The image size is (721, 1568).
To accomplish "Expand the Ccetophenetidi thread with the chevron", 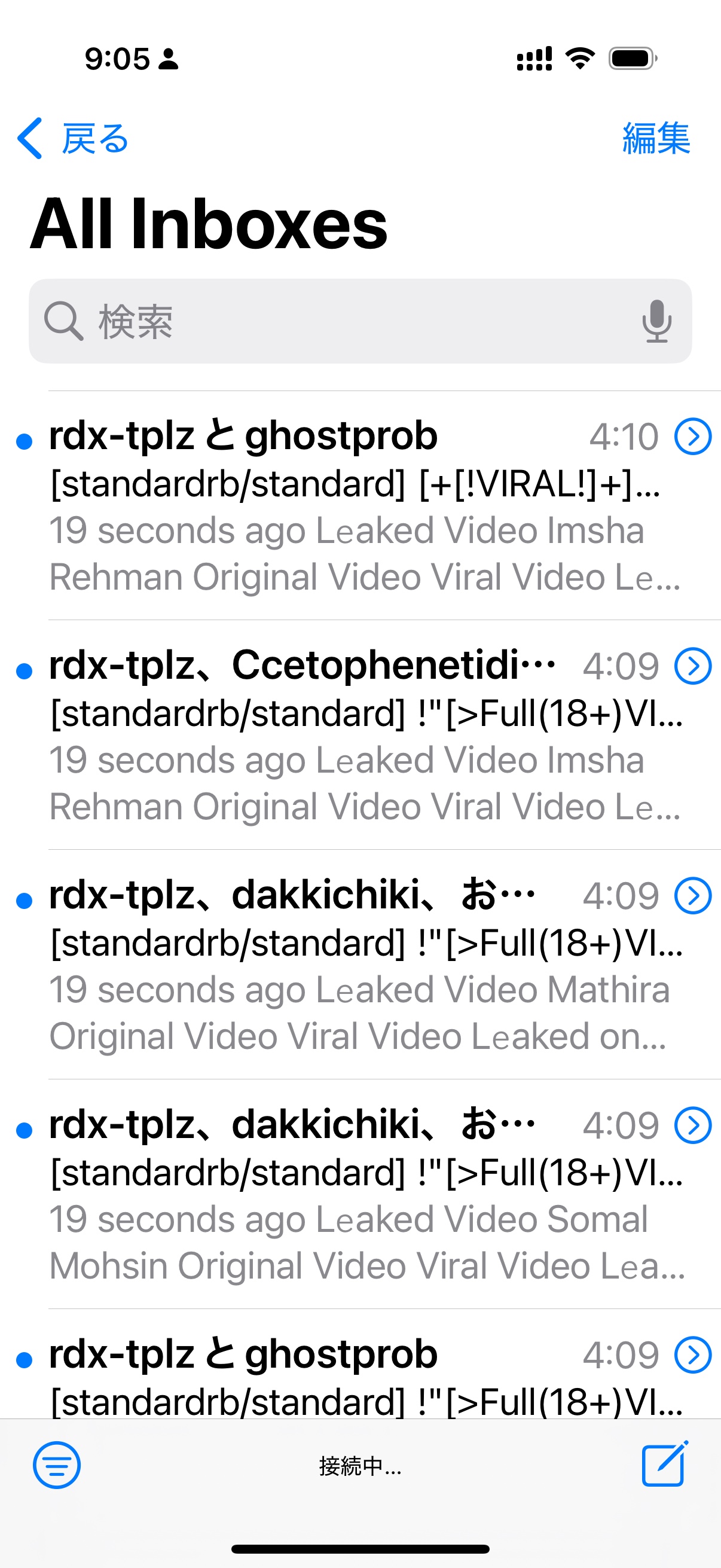I will click(693, 666).
